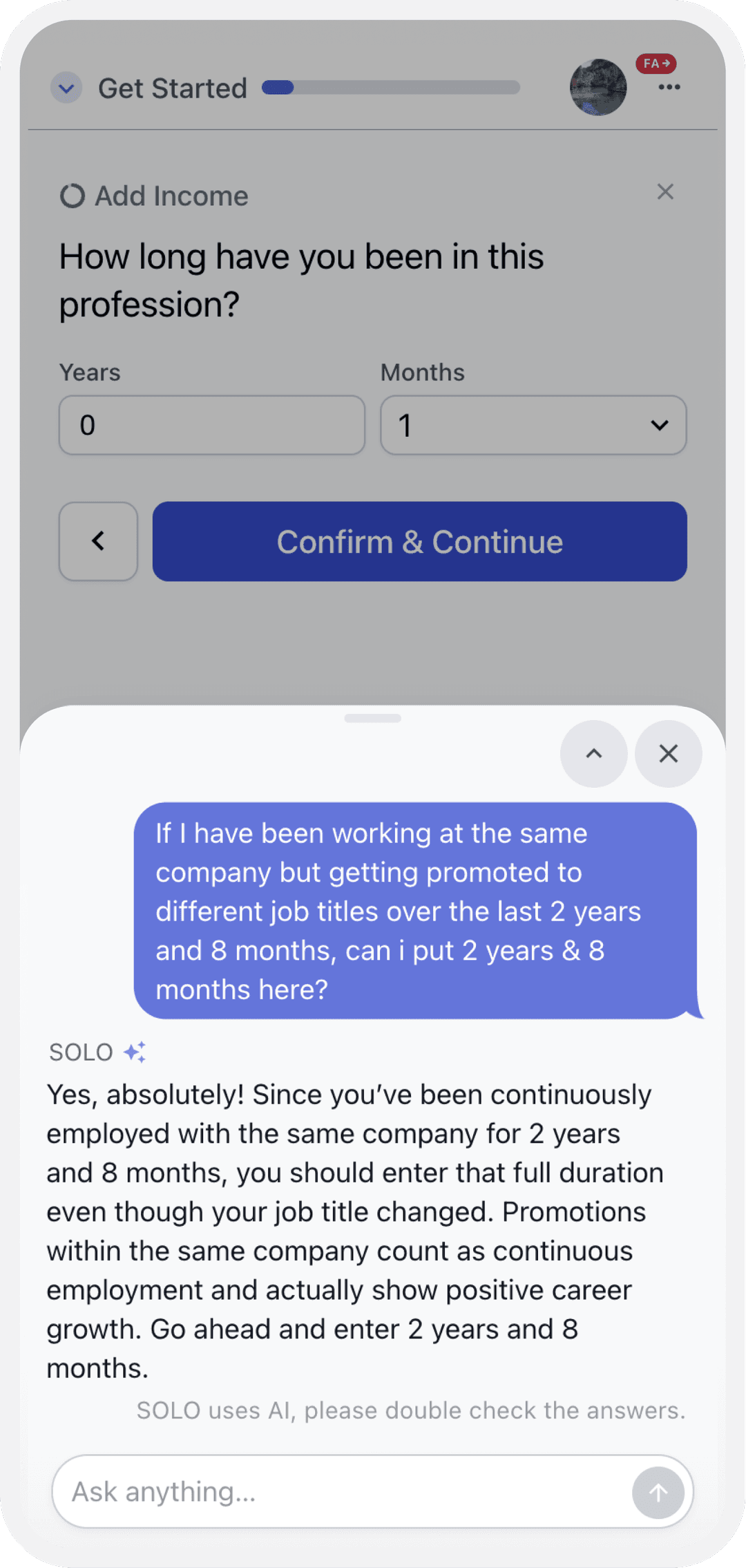Tap the Years input field
The height and width of the screenshot is (1568, 746).
[212, 425]
